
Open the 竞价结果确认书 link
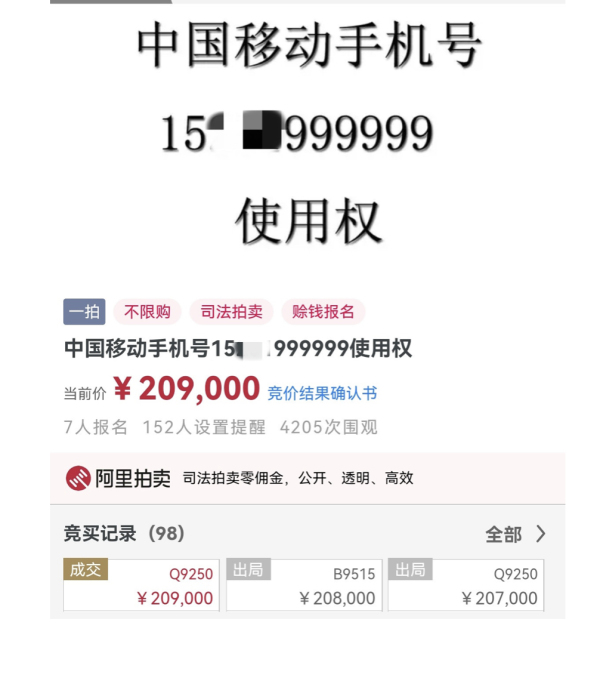322,393
